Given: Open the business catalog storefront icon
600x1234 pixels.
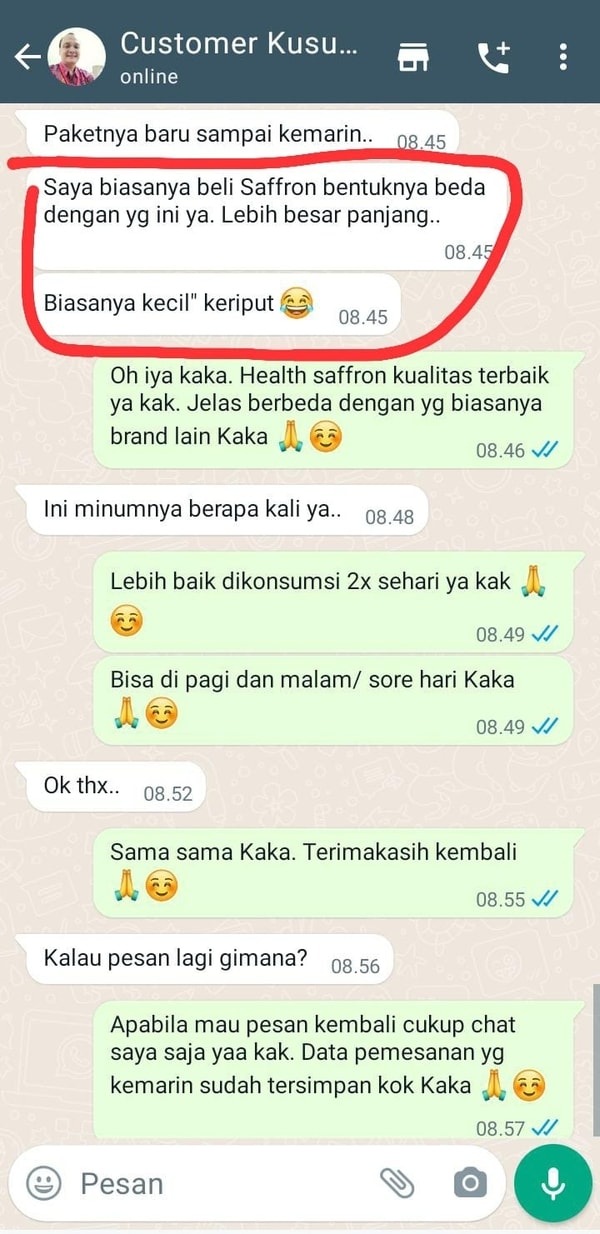Looking at the screenshot, I should (413, 57).
